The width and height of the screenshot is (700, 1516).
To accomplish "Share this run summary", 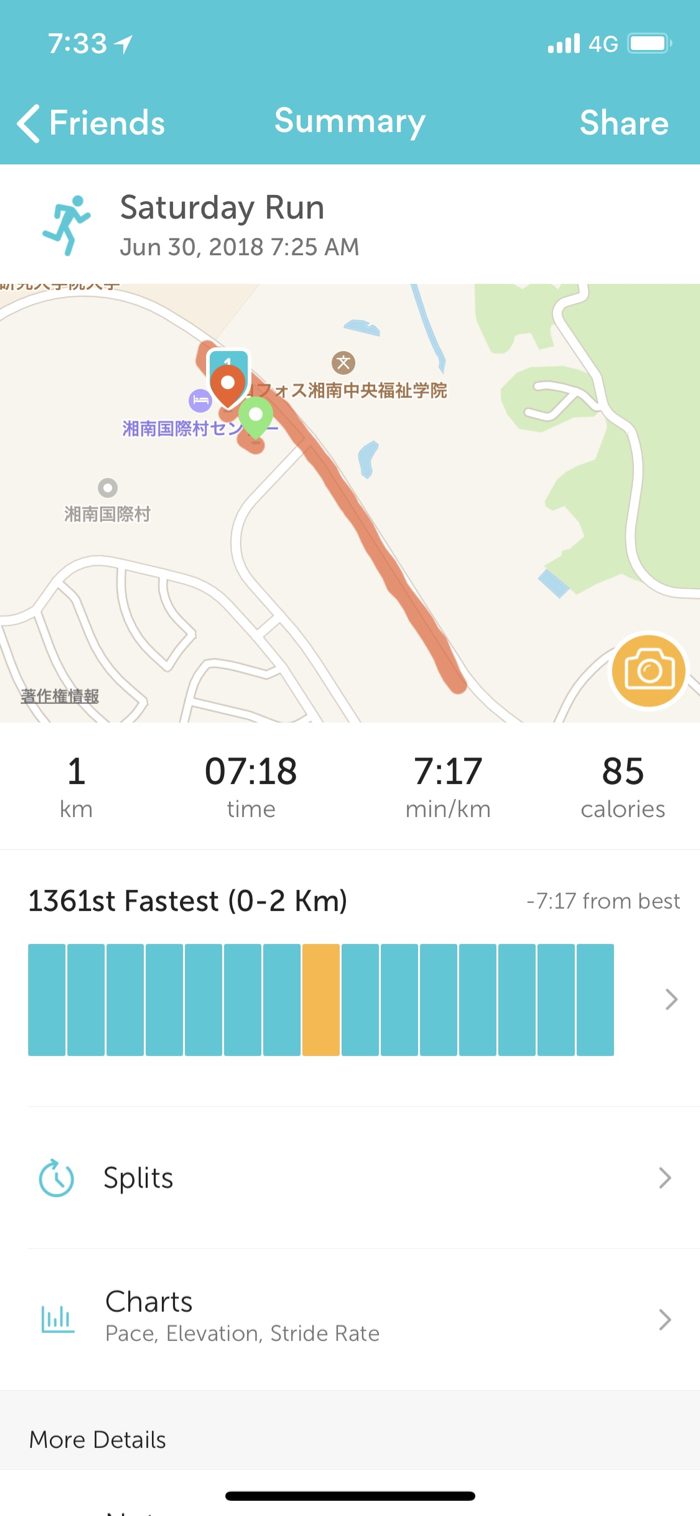I will pyautogui.click(x=623, y=123).
